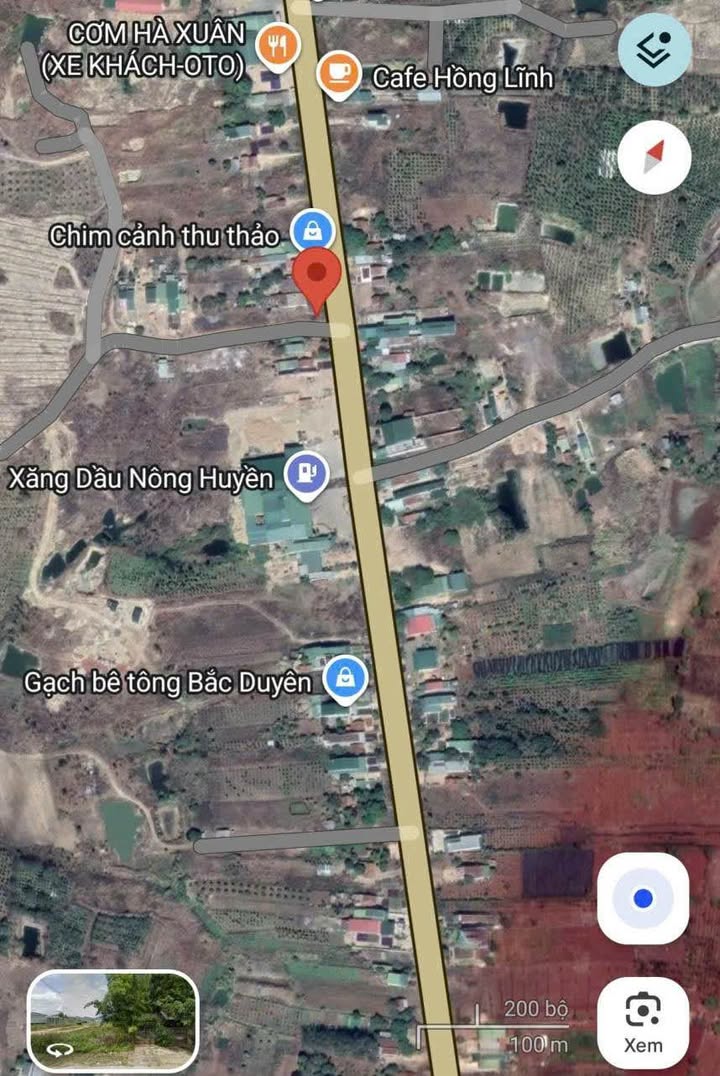Select the CƠM HÀ XUÂN restaurant marker

tap(274, 46)
